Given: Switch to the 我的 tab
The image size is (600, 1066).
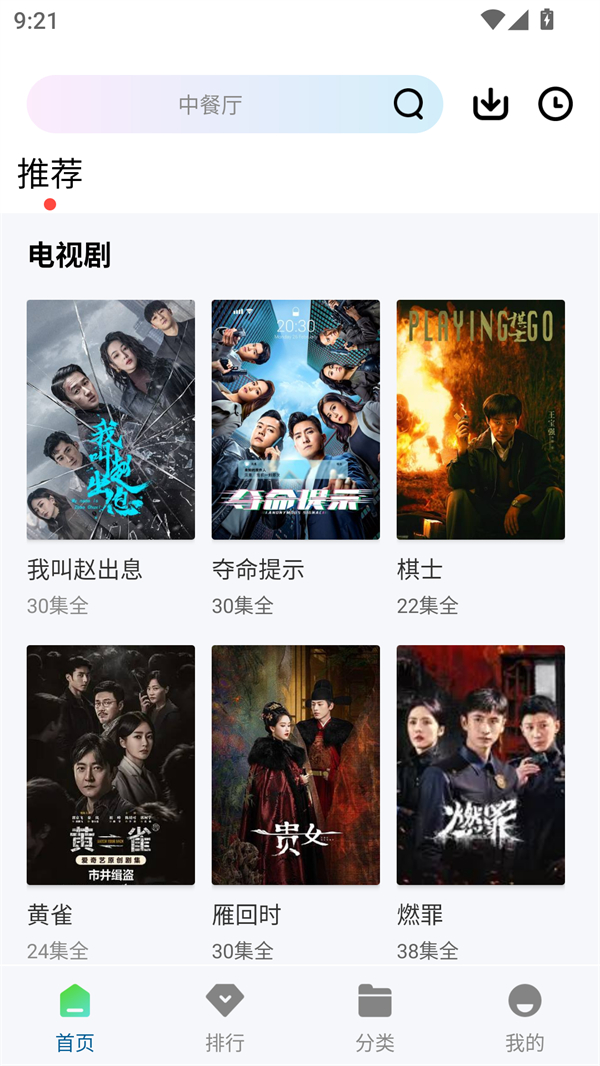Looking at the screenshot, I should (525, 1017).
